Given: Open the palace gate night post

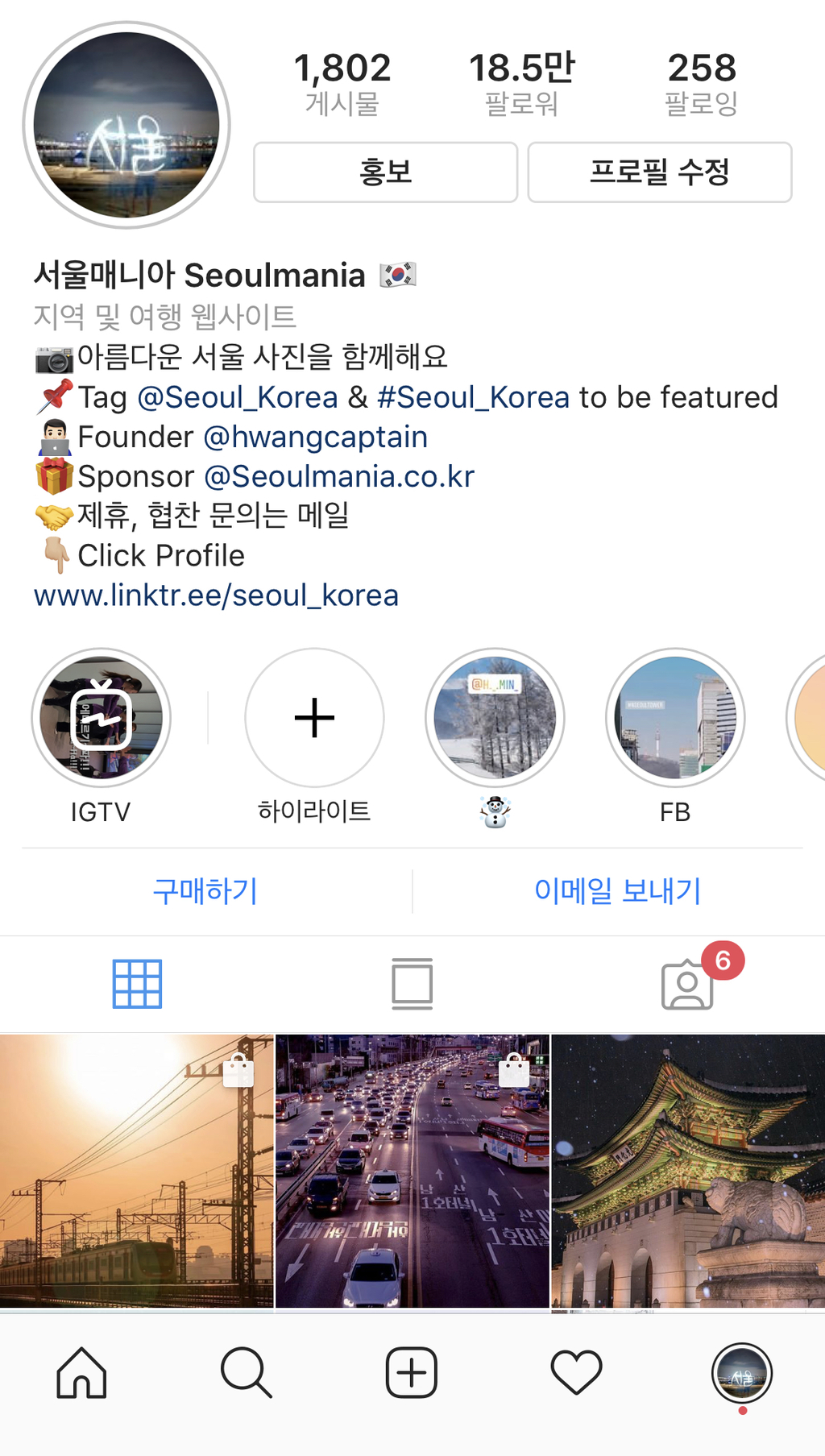Looking at the screenshot, I should (688, 1171).
